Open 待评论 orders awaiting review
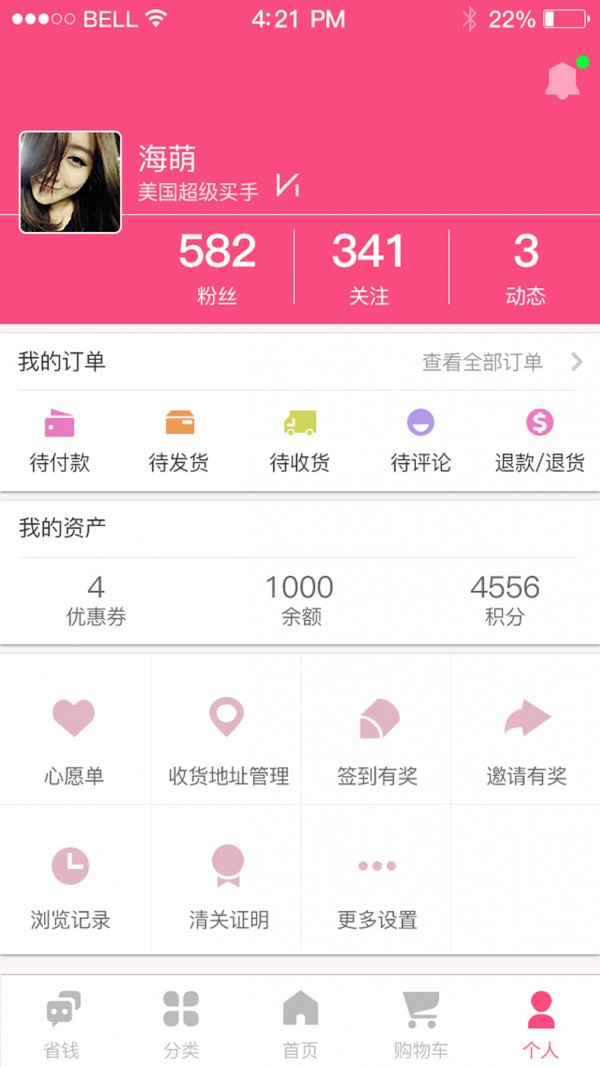Screen dimensions: 600x1067 [420, 441]
